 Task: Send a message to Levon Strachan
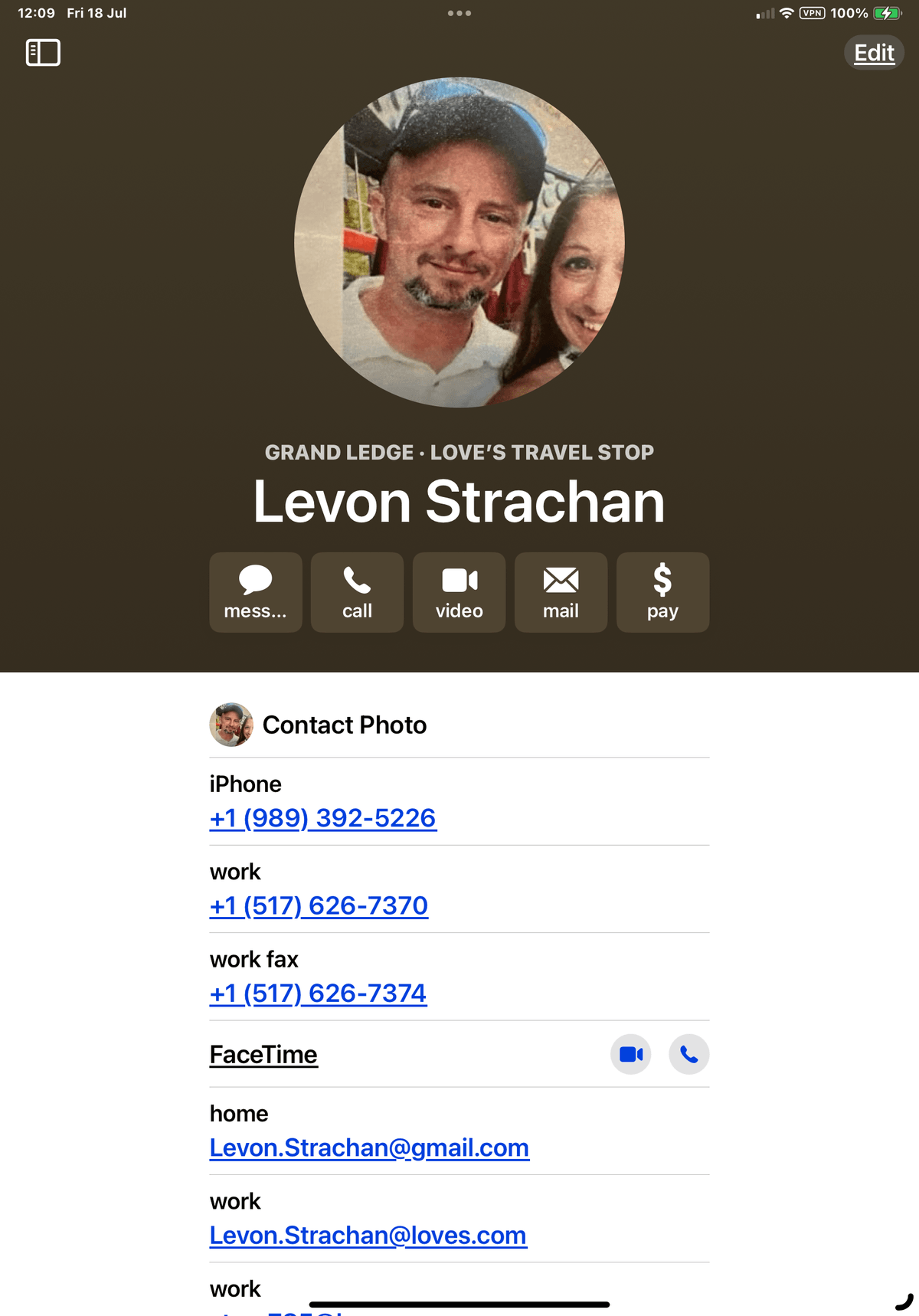tap(255, 592)
